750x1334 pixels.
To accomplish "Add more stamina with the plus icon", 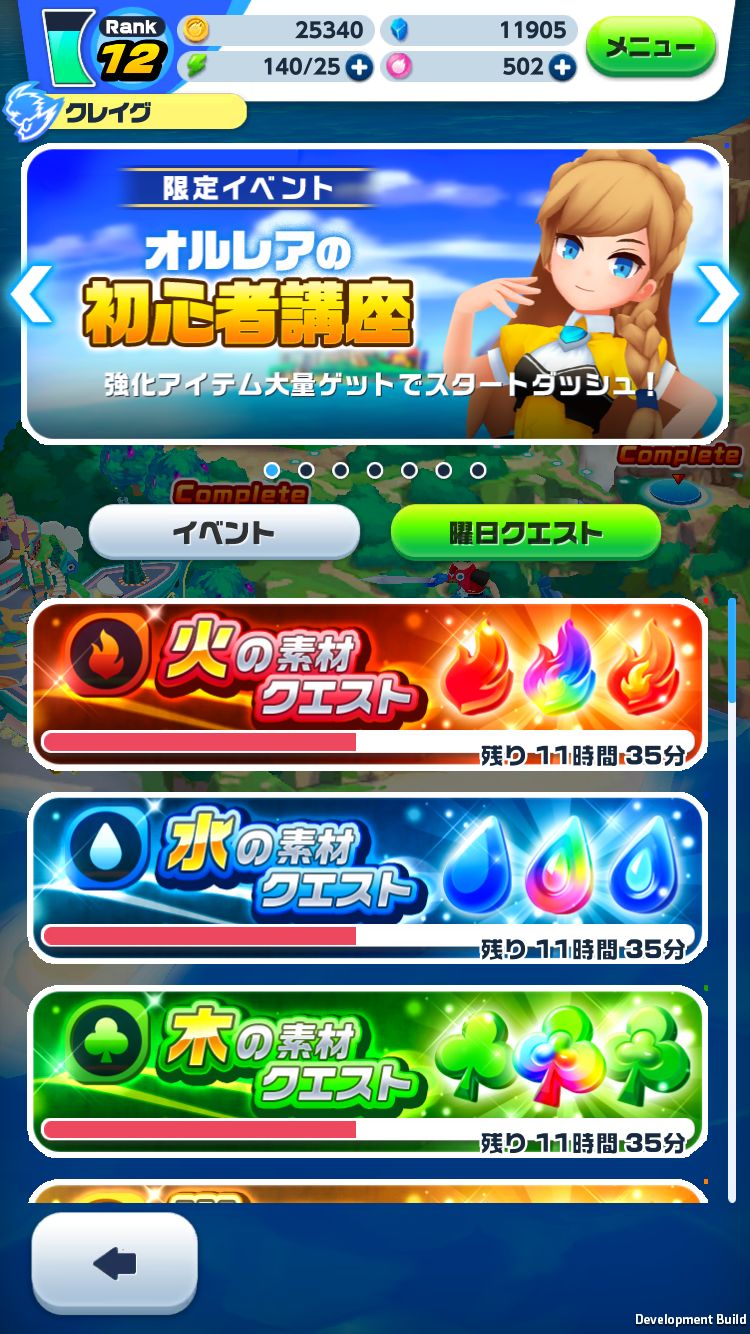I will (x=360, y=68).
